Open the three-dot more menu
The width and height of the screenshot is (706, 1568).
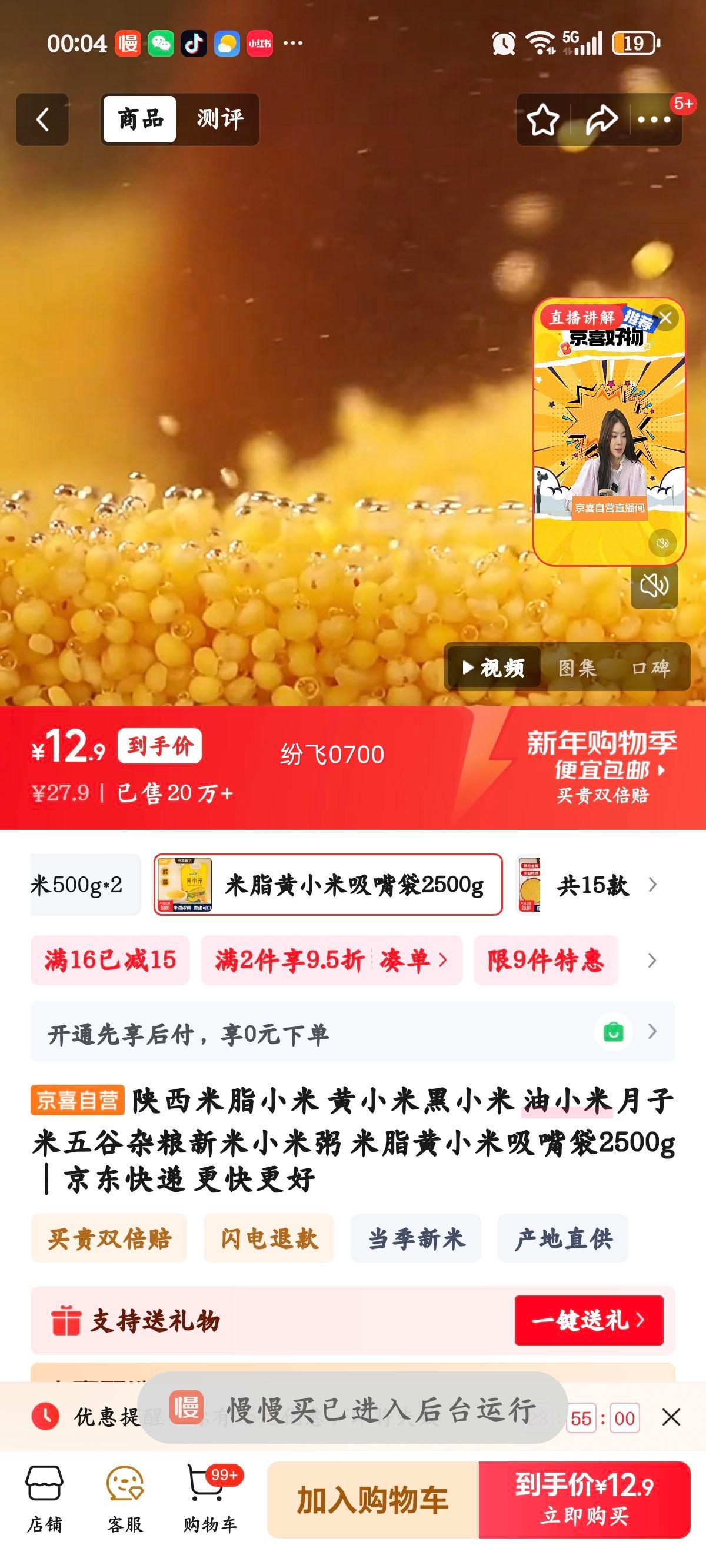click(654, 119)
